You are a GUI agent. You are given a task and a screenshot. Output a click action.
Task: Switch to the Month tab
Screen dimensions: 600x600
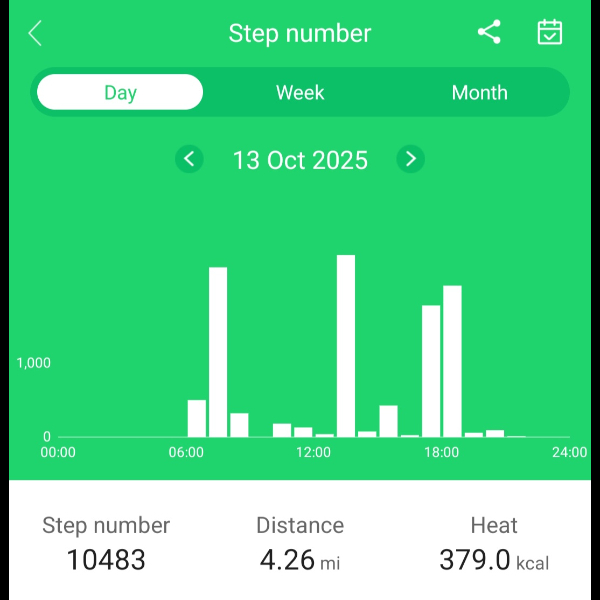pyautogui.click(x=479, y=93)
